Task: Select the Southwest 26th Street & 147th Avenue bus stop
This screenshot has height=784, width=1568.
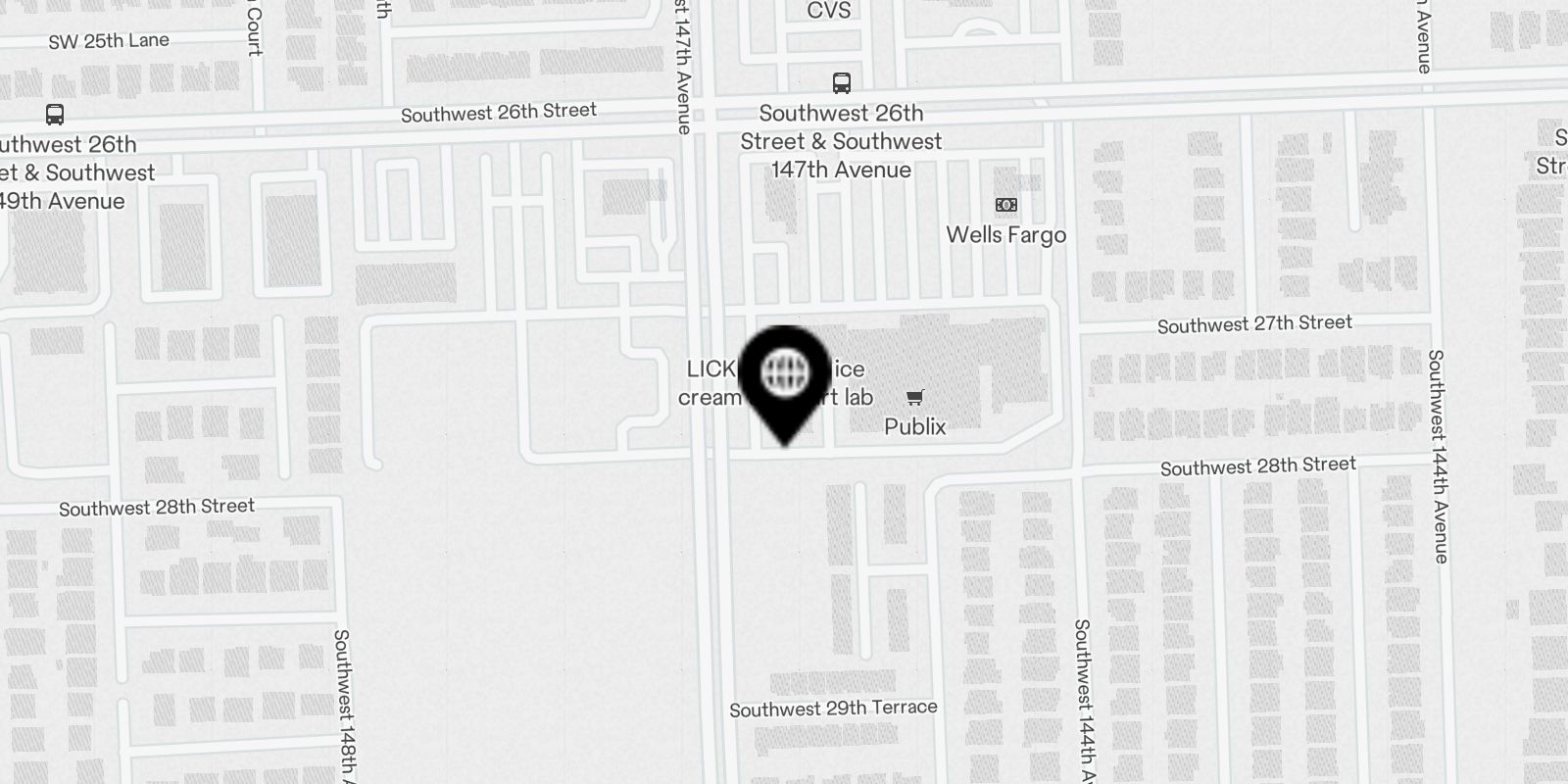Action: click(x=841, y=82)
